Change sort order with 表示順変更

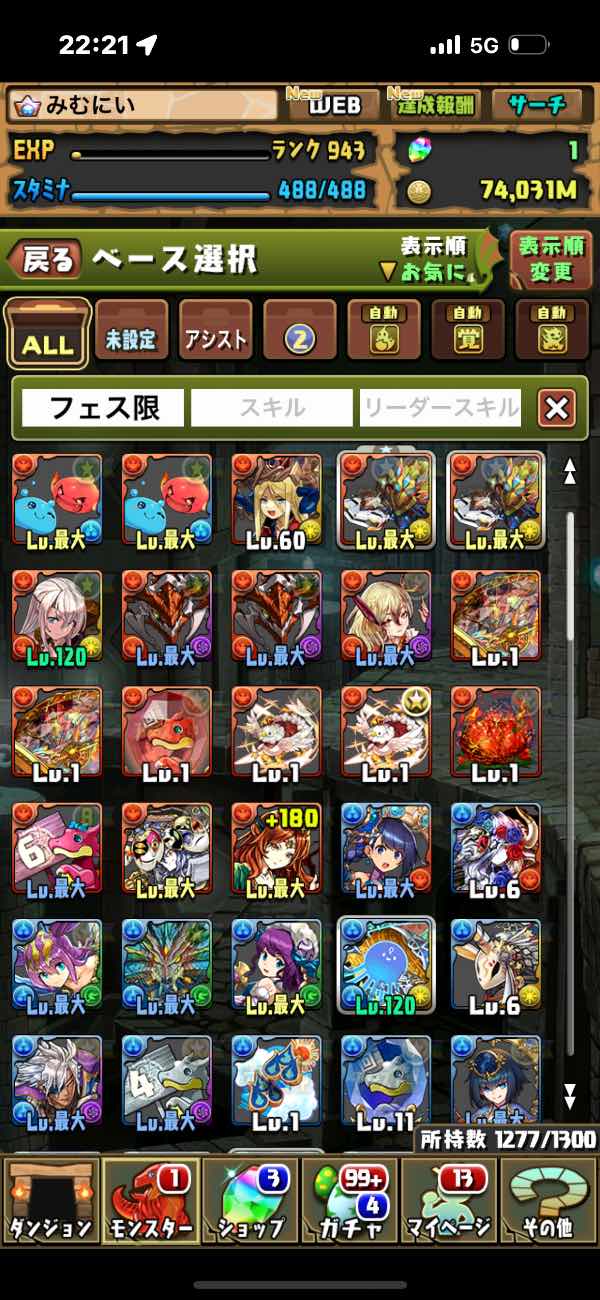551,259
